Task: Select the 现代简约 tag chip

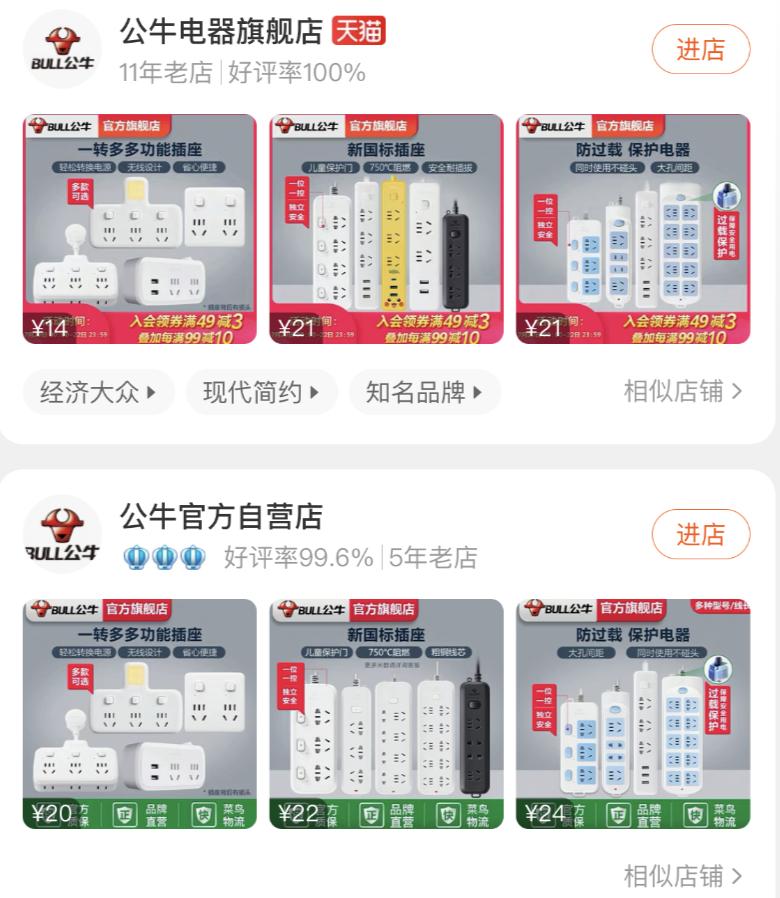Action: coord(261,392)
